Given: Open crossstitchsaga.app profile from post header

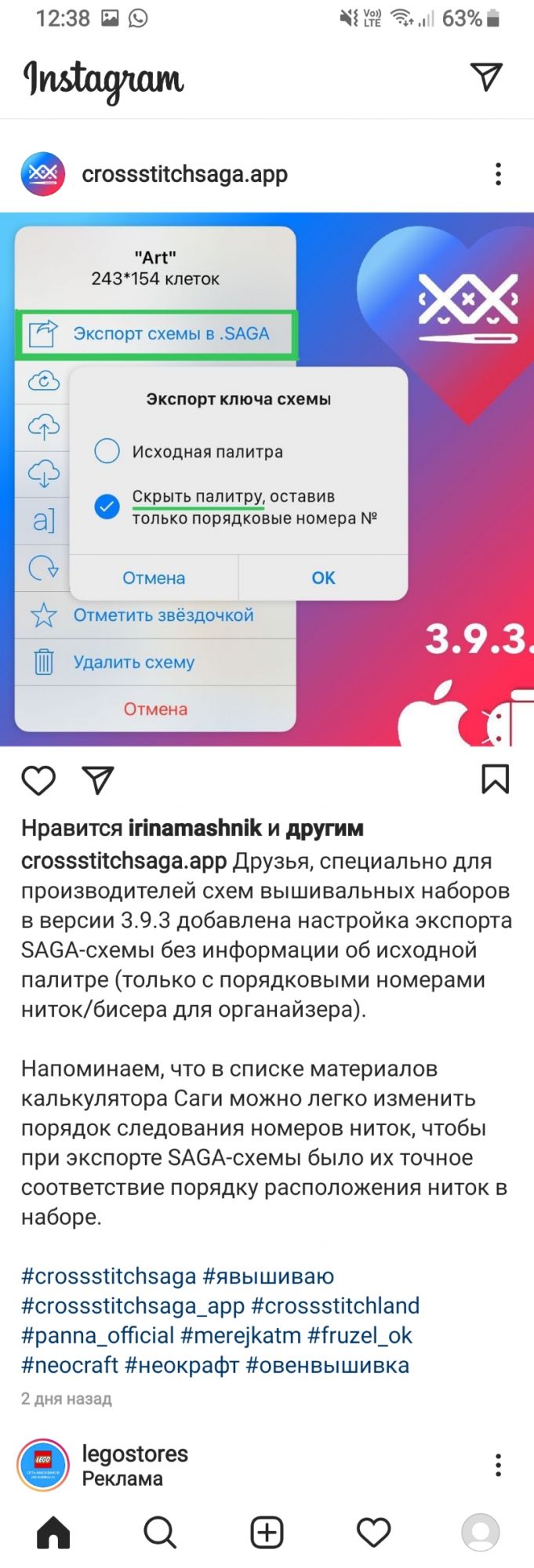Looking at the screenshot, I should [184, 174].
